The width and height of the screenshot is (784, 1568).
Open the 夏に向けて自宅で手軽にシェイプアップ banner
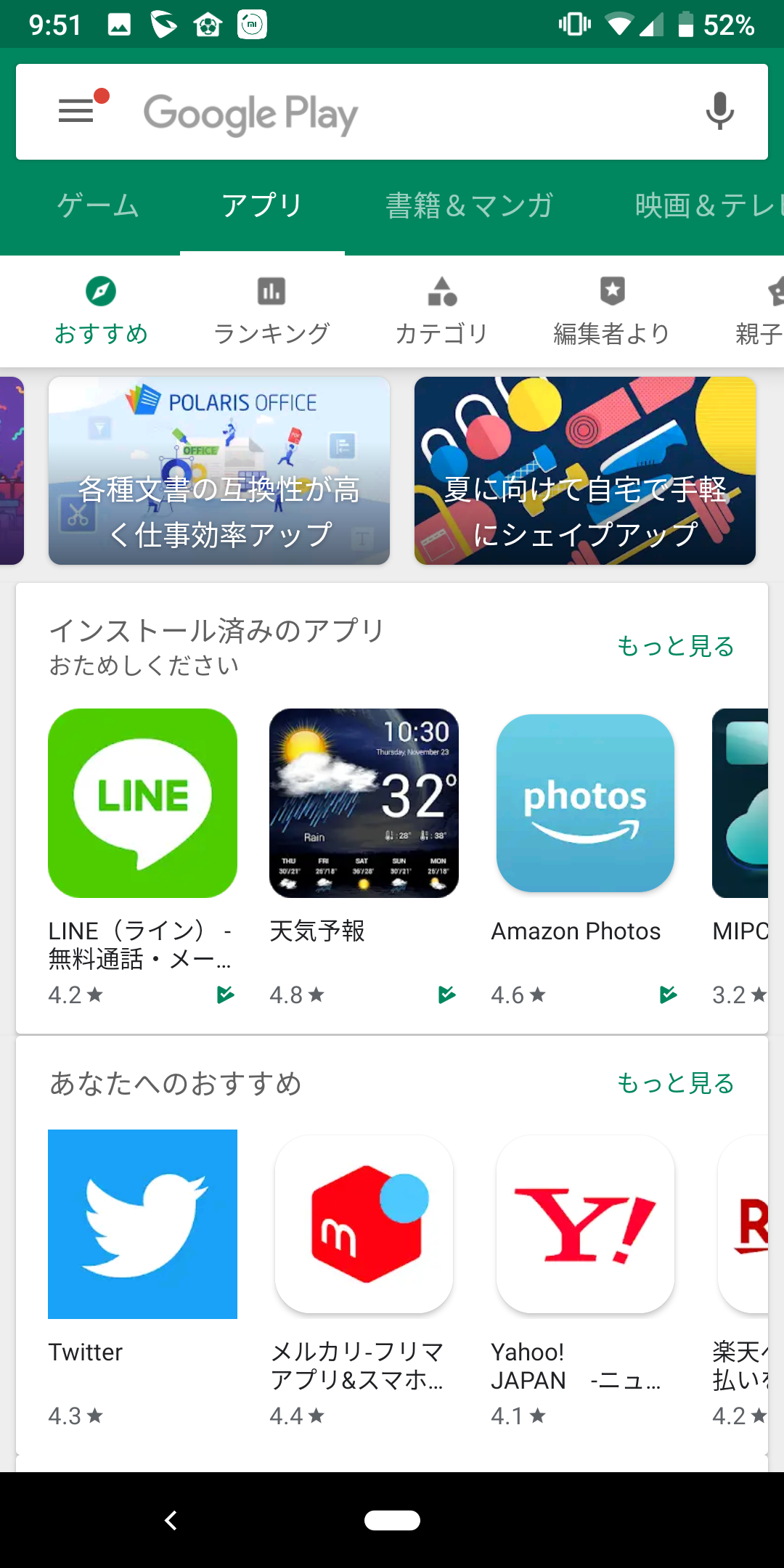pyautogui.click(x=585, y=470)
